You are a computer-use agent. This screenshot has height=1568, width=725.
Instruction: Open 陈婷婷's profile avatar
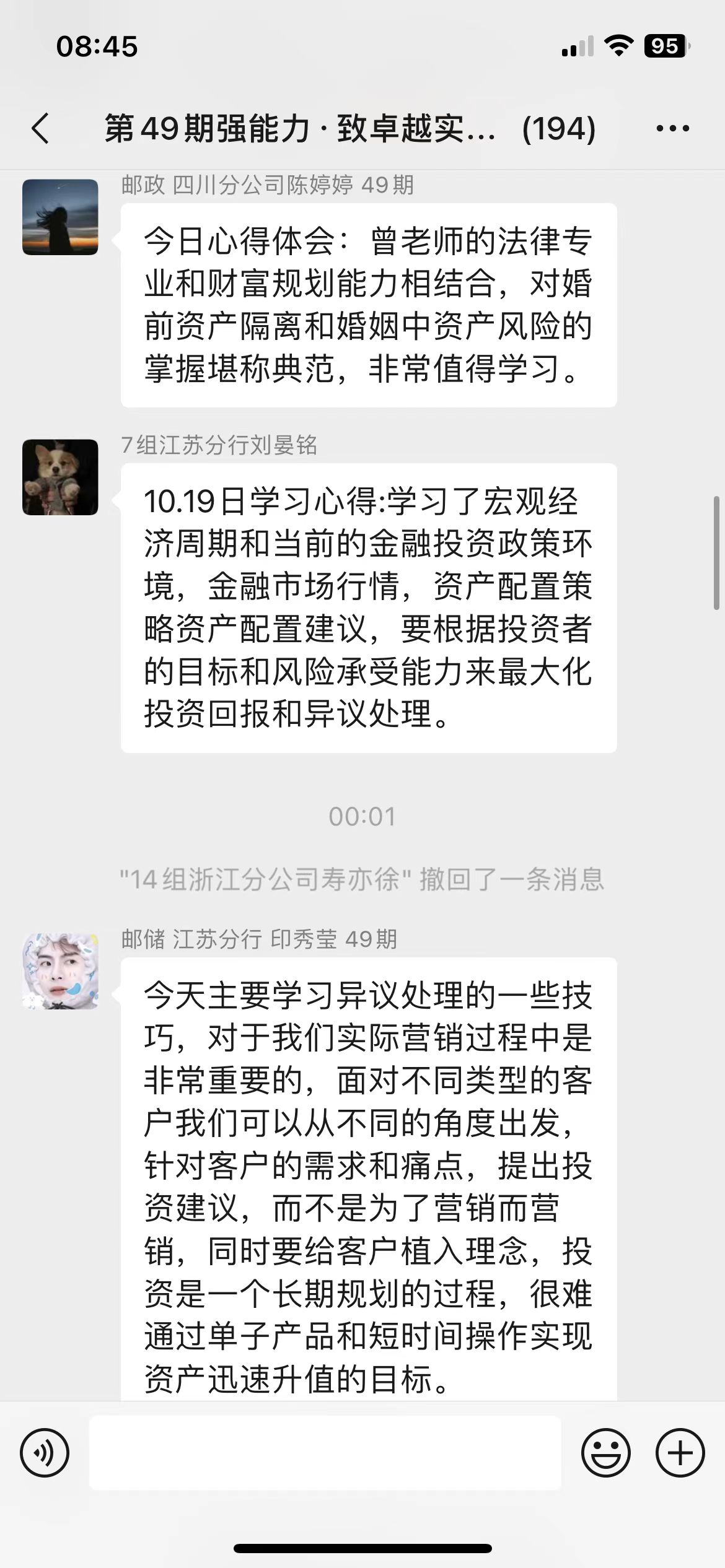point(60,217)
